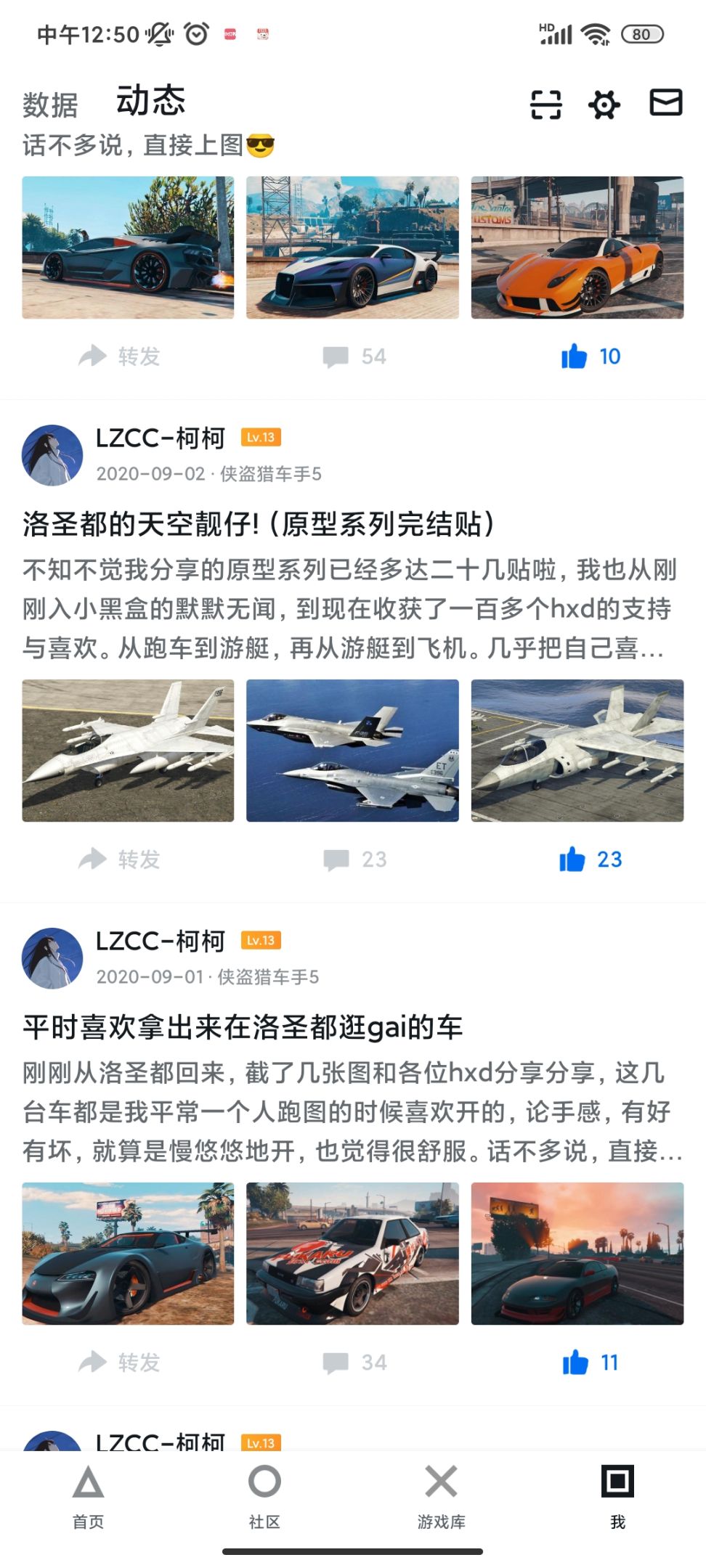
Task: Open the orange sports car picture
Action: click(x=577, y=248)
